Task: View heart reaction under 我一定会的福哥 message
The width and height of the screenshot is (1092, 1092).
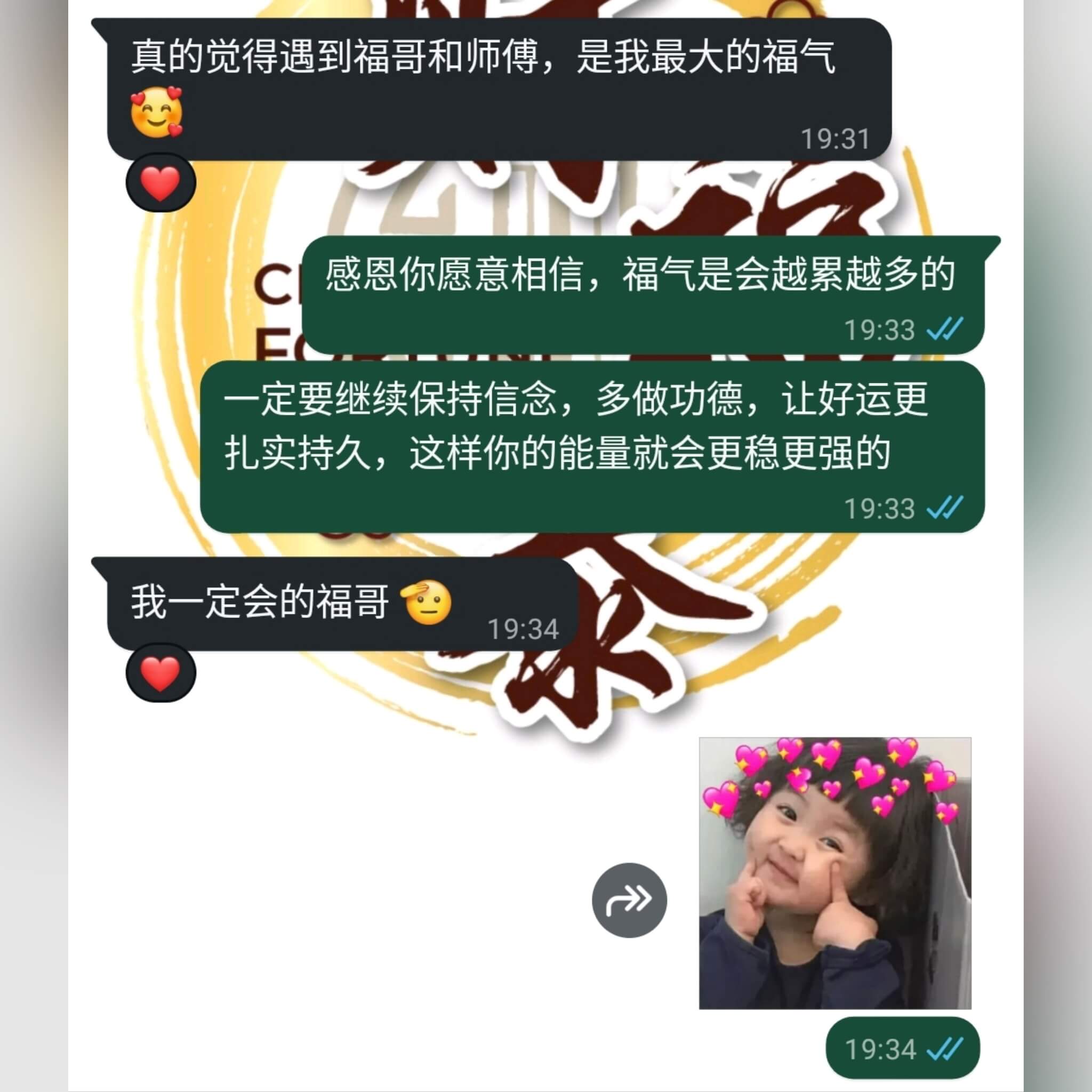Action: [160, 672]
